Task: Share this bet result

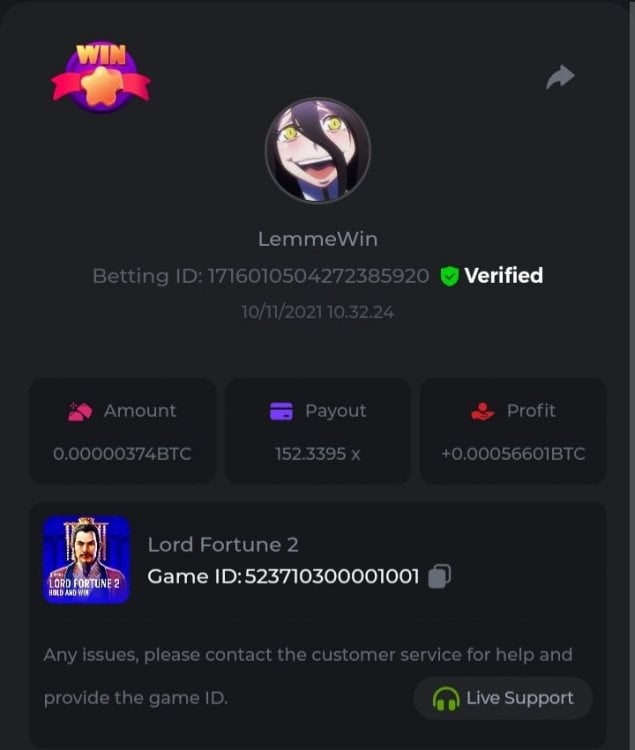Action: click(x=560, y=77)
